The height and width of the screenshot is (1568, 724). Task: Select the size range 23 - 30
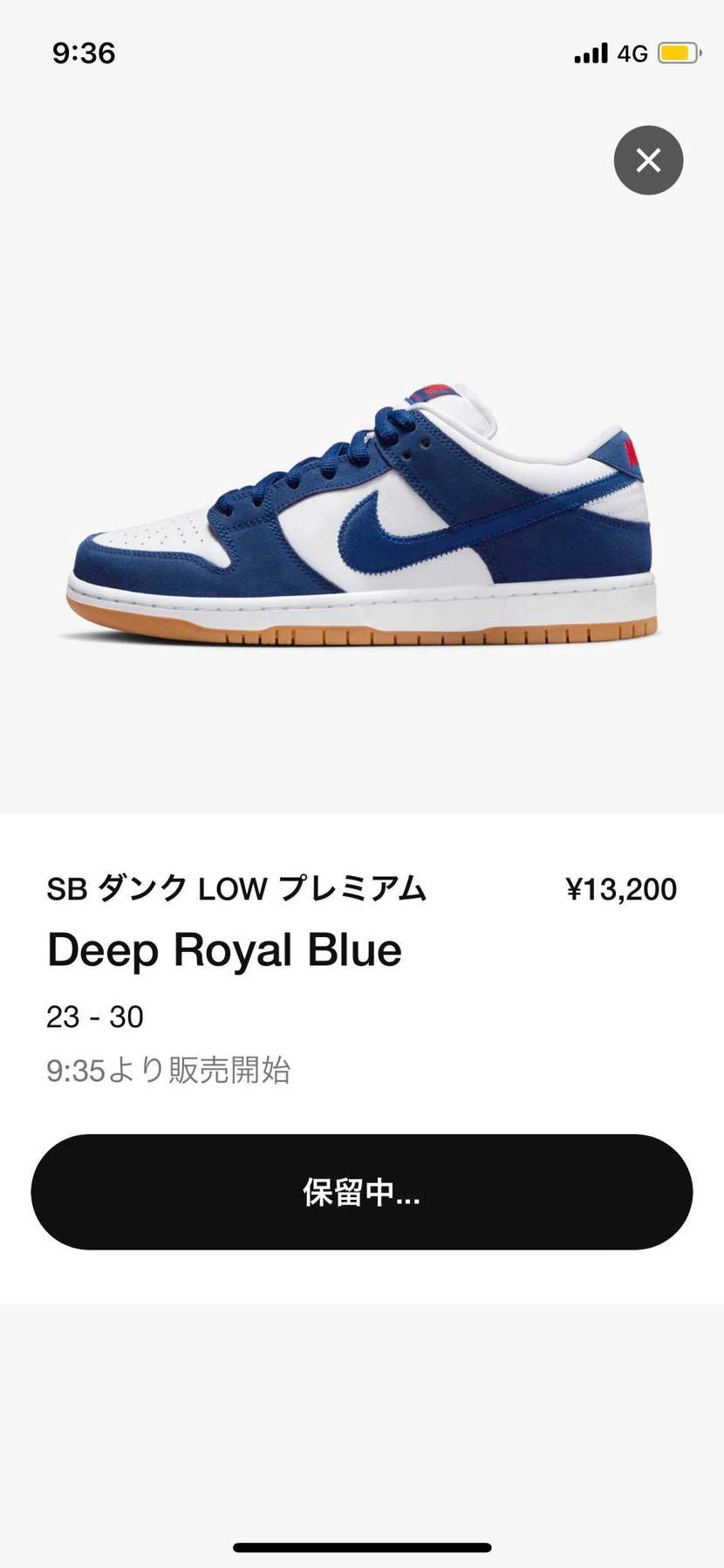[x=94, y=1016]
